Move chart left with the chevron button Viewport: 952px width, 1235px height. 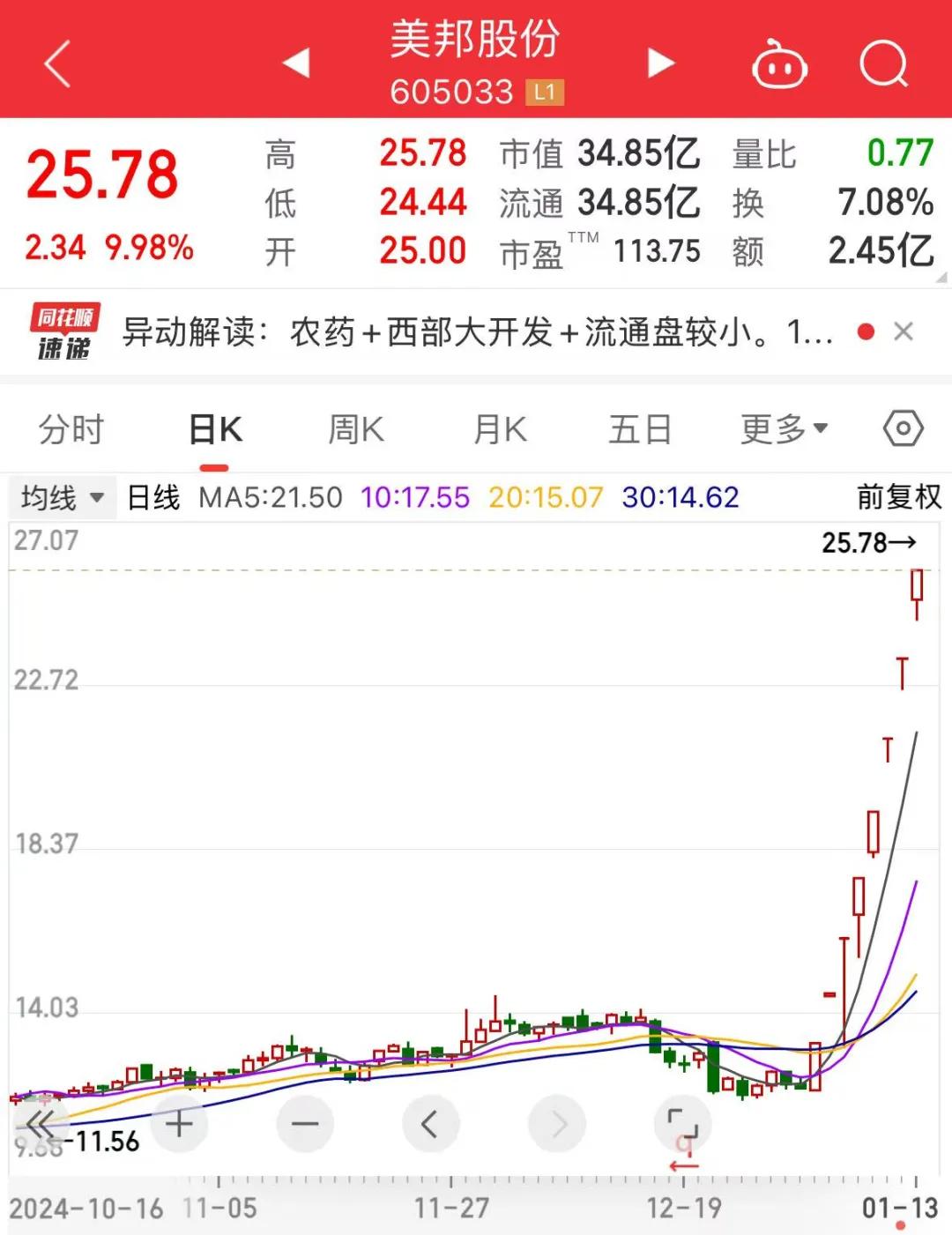coord(430,1124)
